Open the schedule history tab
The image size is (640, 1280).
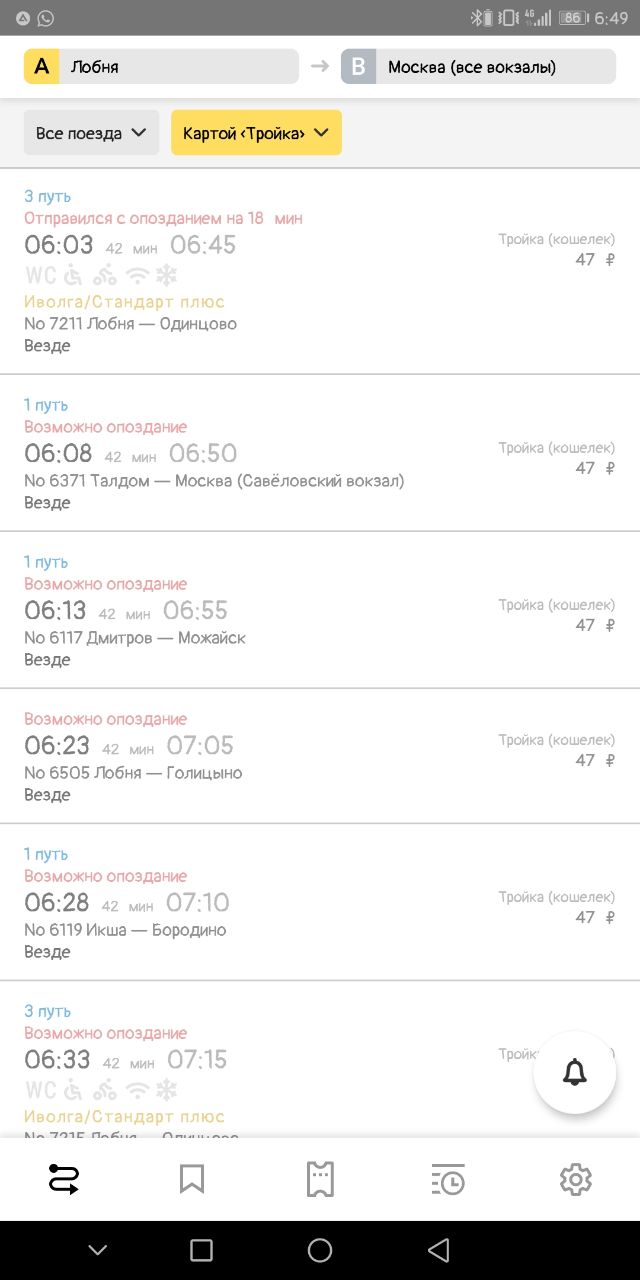point(448,1180)
